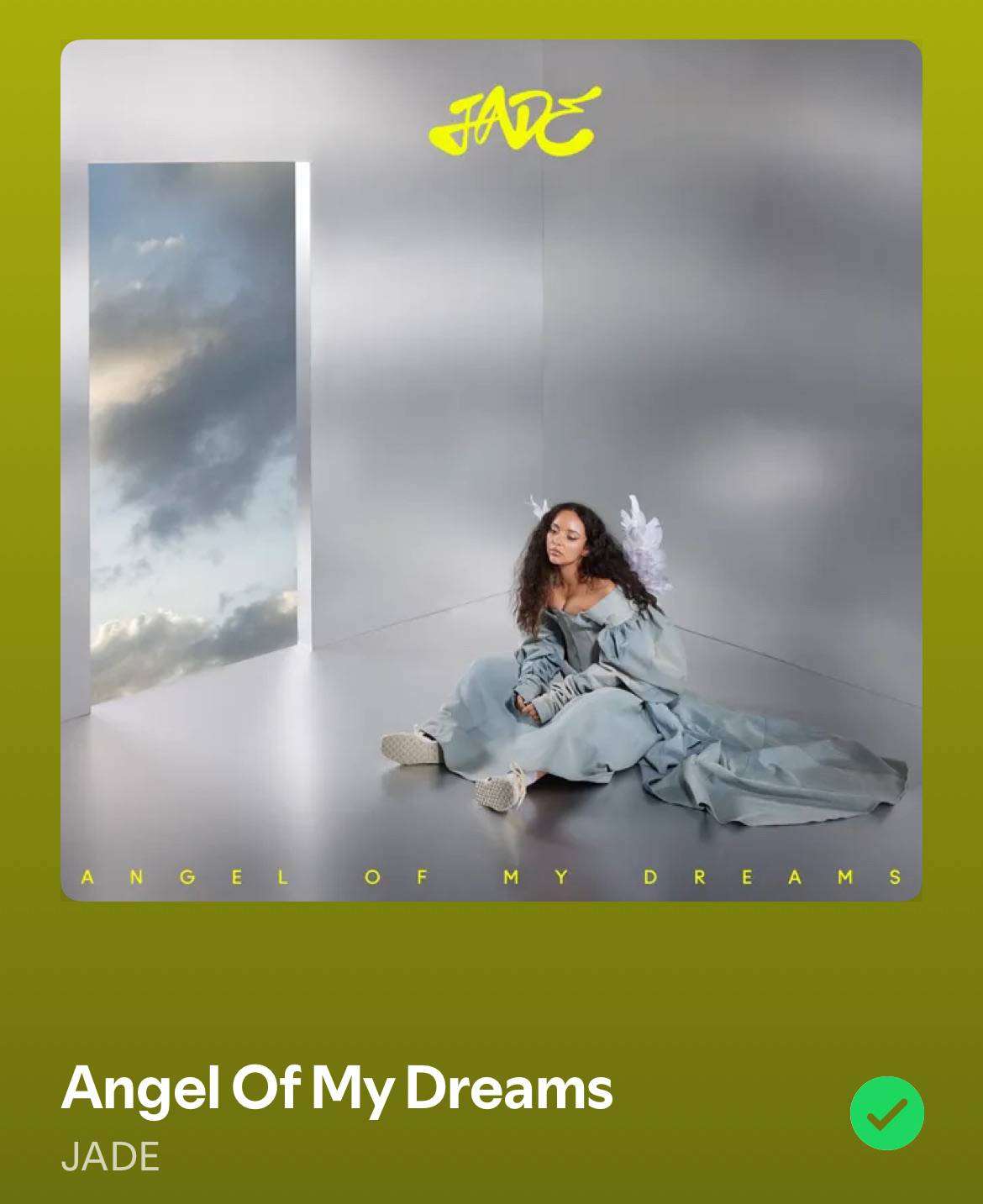Viewport: 983px width, 1204px height.
Task: Open artist JADE's page
Action: [x=110, y=1156]
